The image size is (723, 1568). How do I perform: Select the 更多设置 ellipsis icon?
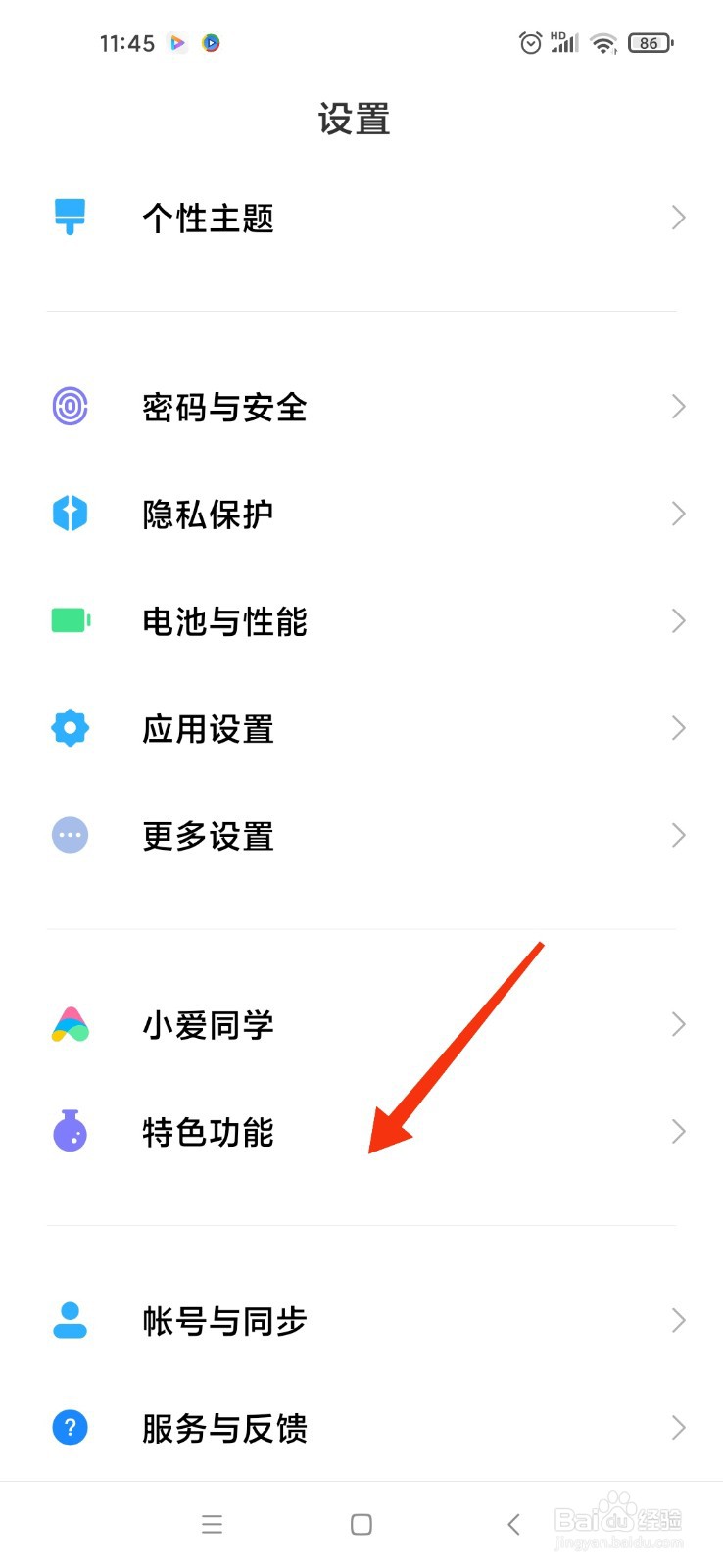tap(69, 835)
